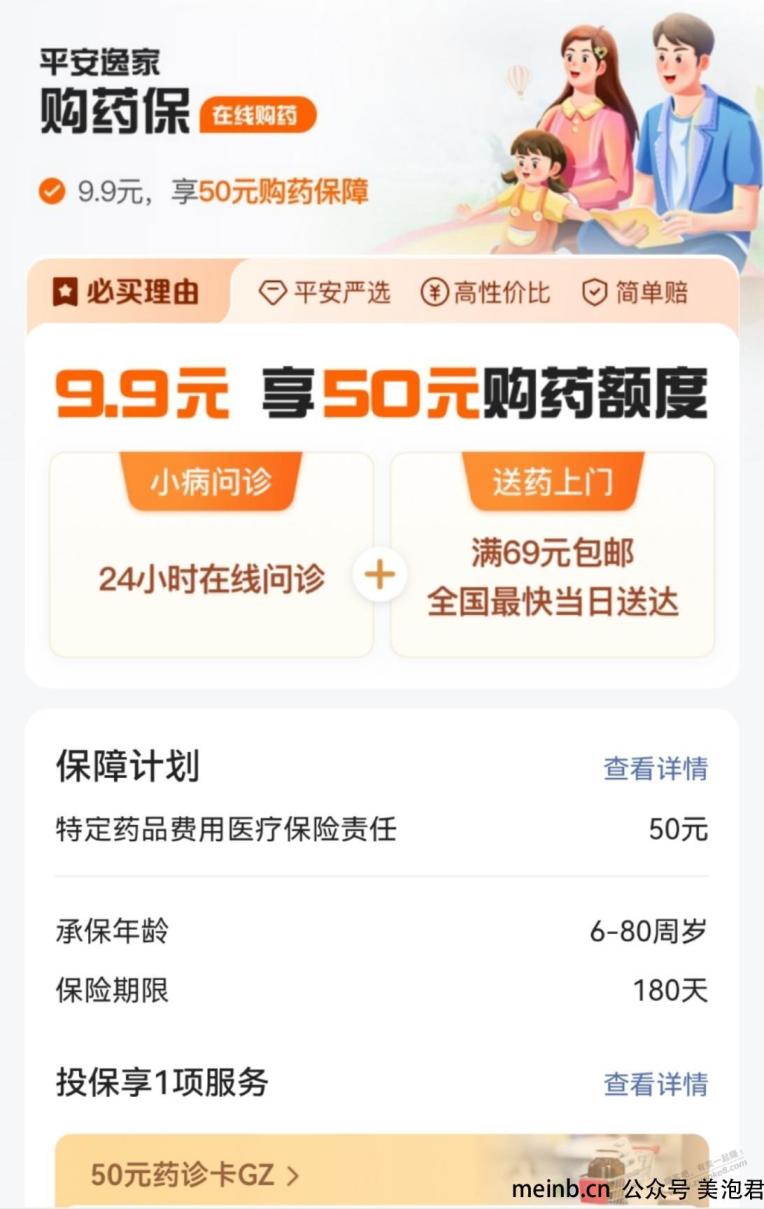This screenshot has height=1209, width=764.
Task: View details of the 保障计划 section
Action: (x=655, y=768)
